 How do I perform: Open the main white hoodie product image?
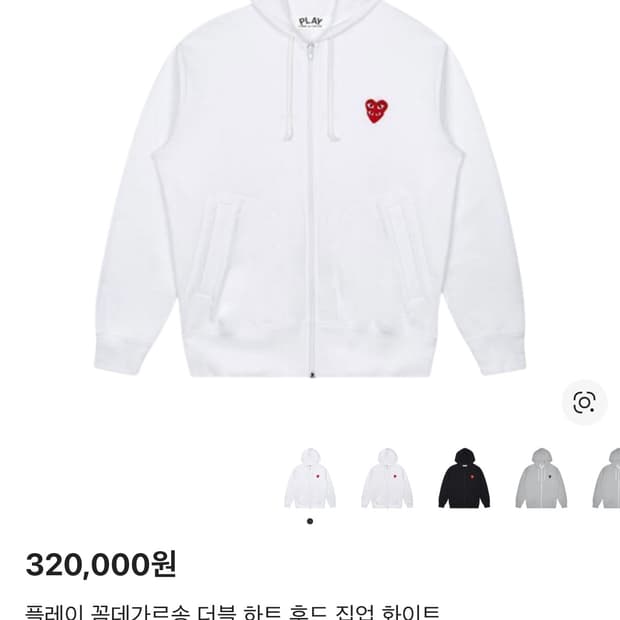(310, 190)
